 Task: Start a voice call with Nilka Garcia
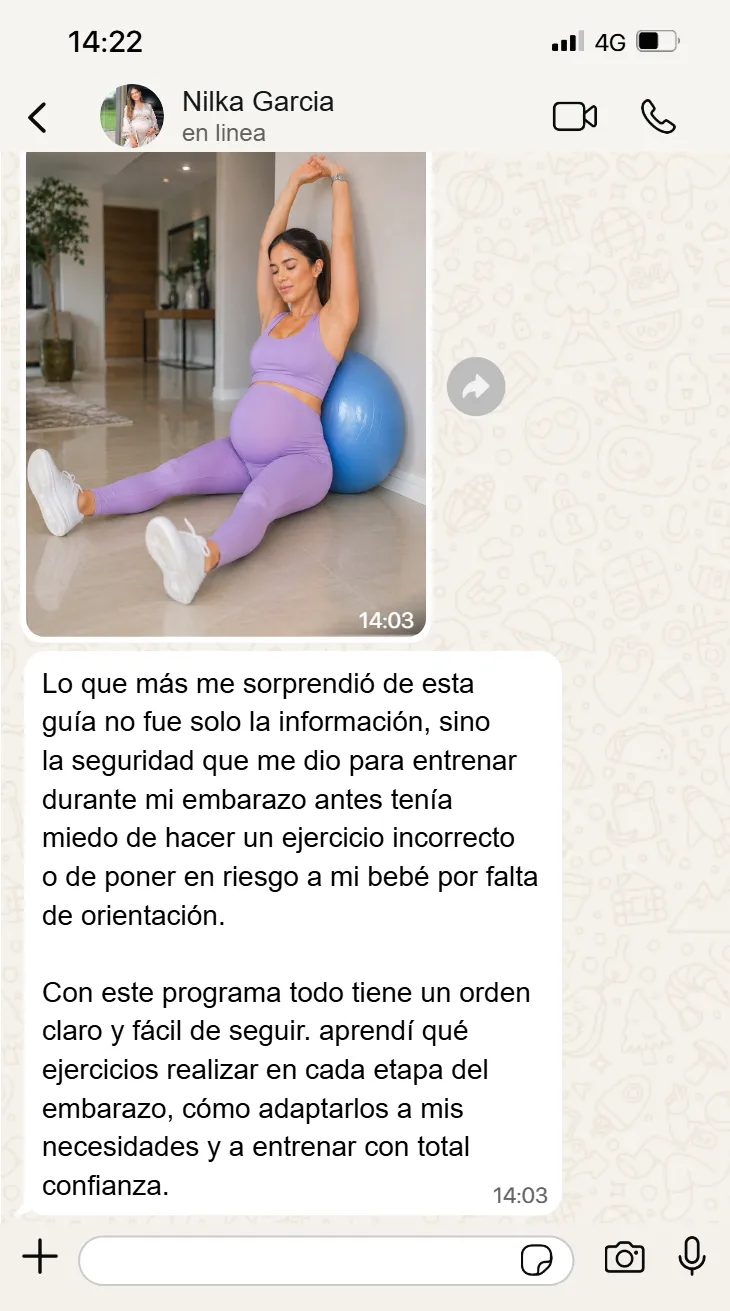point(658,117)
